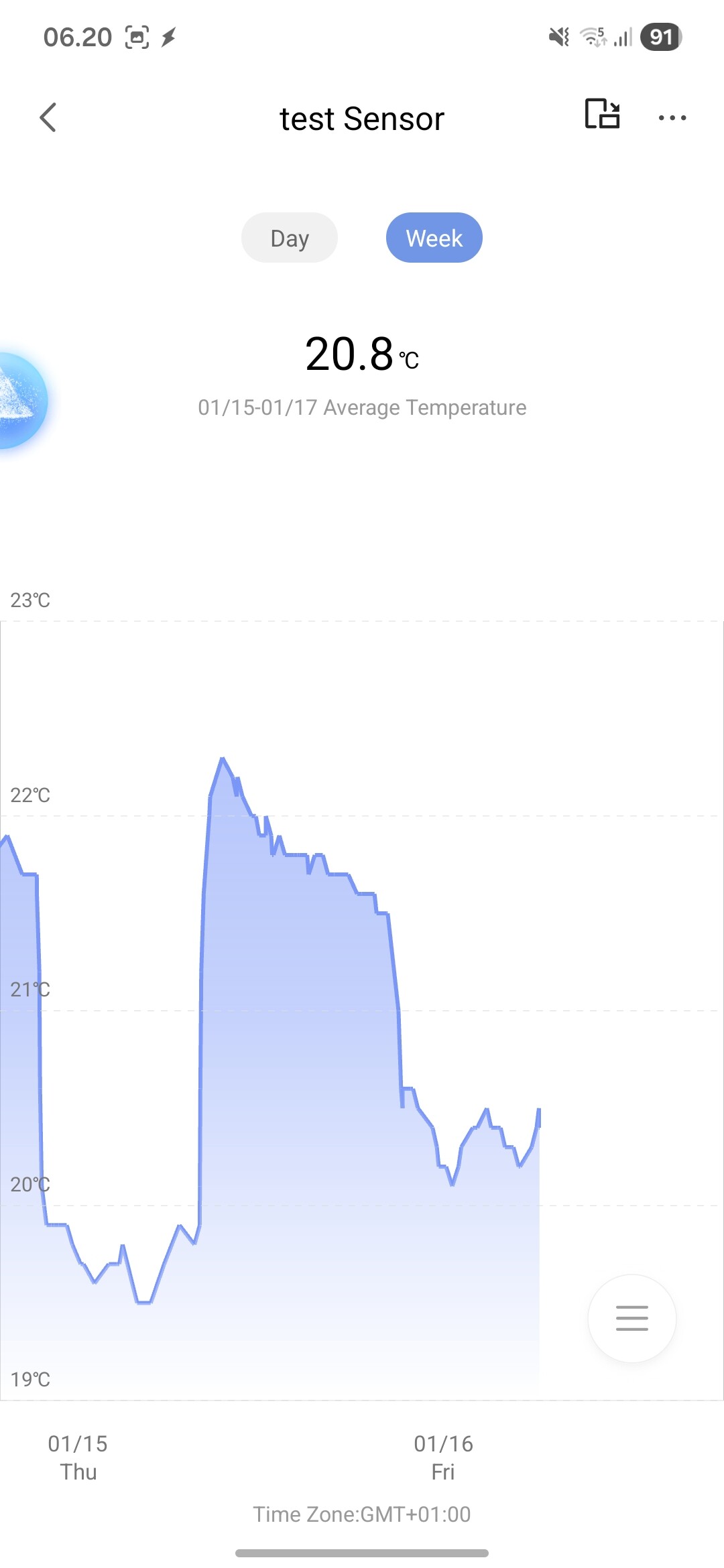This screenshot has width=724, height=1568.
Task: Open the export data icon
Action: (602, 114)
